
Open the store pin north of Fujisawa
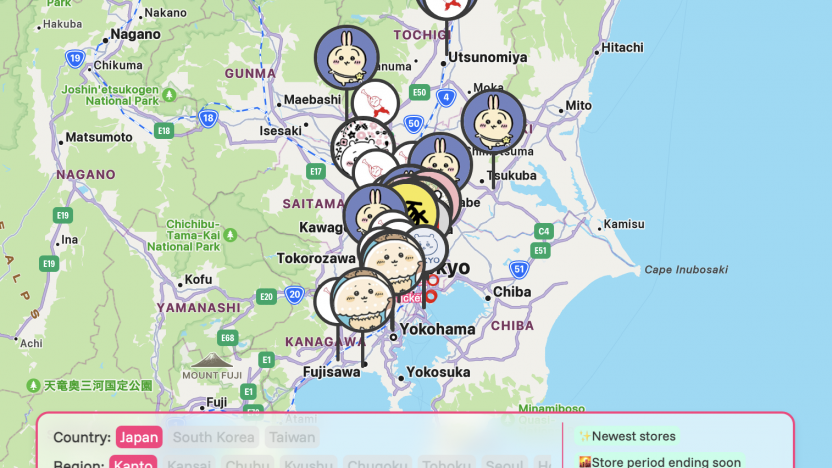tap(362, 300)
